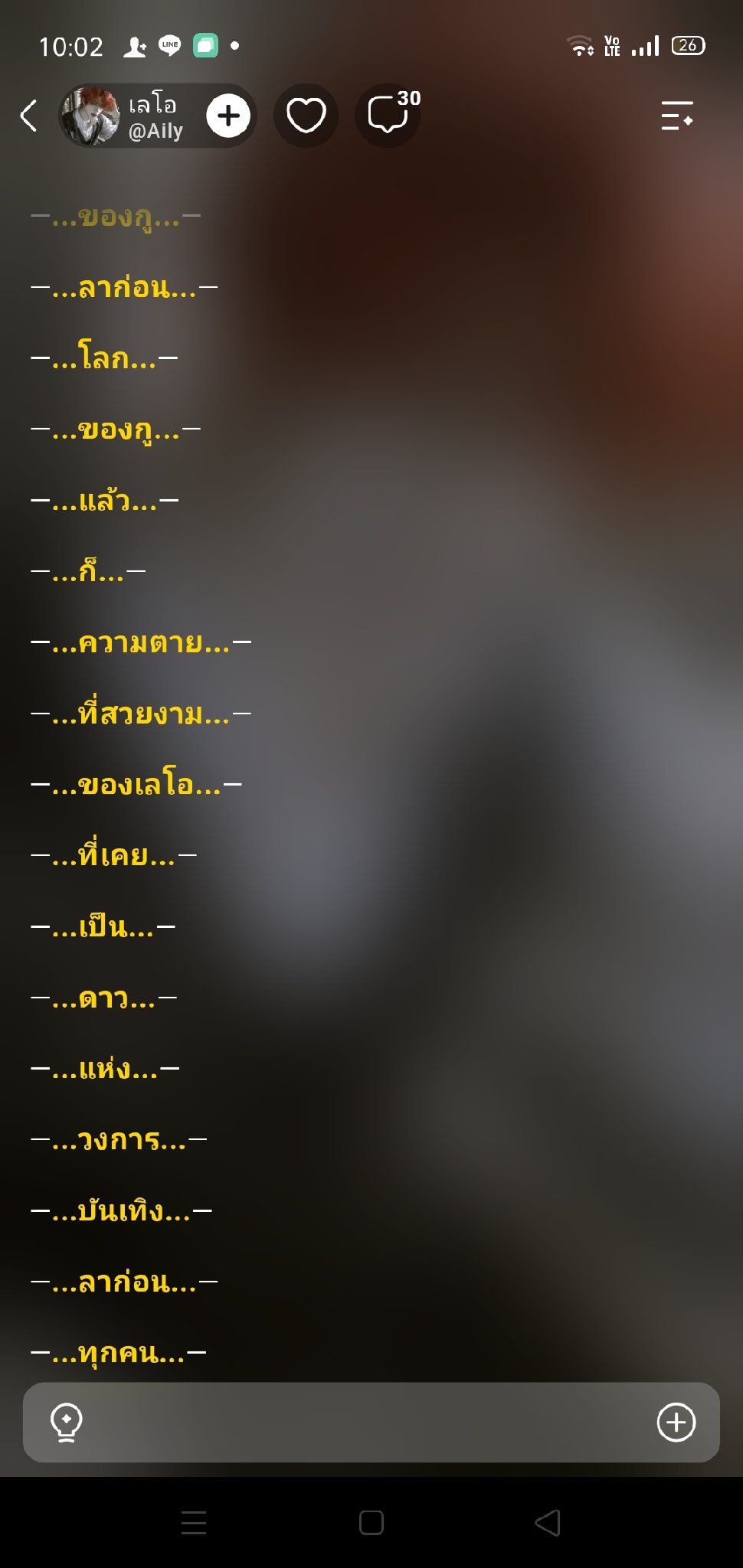The height and width of the screenshot is (1568, 743).
Task: Follow เลโอ with the plus button
Action: pyautogui.click(x=228, y=116)
